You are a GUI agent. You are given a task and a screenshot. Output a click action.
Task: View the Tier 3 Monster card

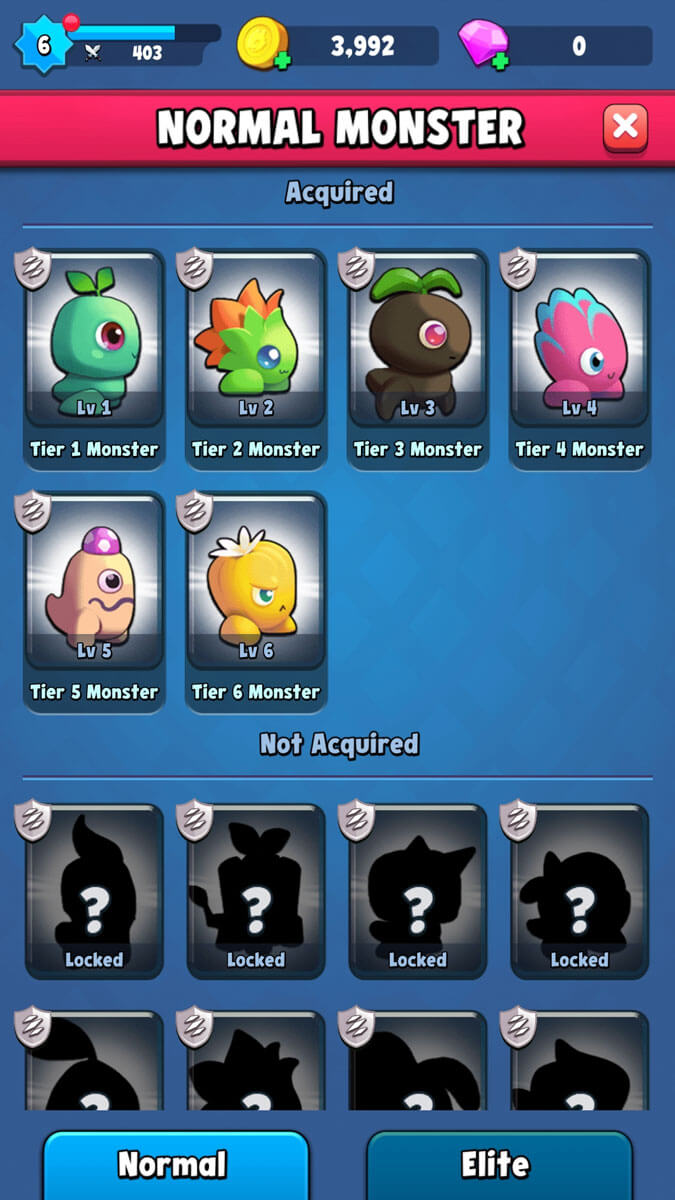point(418,358)
